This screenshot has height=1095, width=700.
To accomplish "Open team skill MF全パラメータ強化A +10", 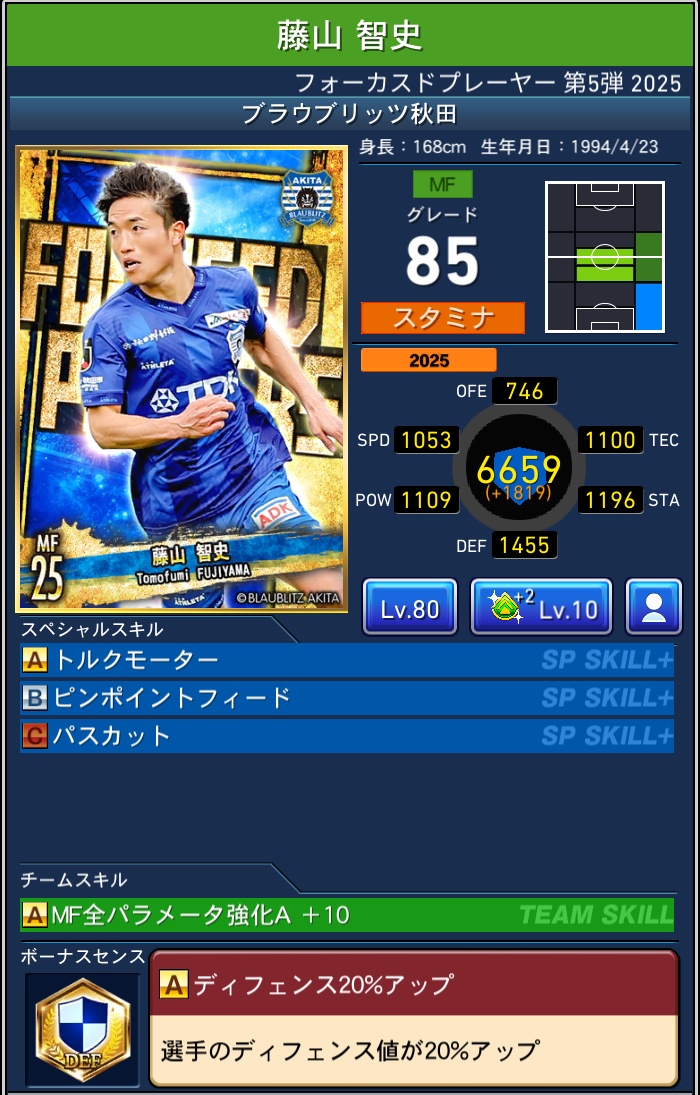I will click(346, 914).
